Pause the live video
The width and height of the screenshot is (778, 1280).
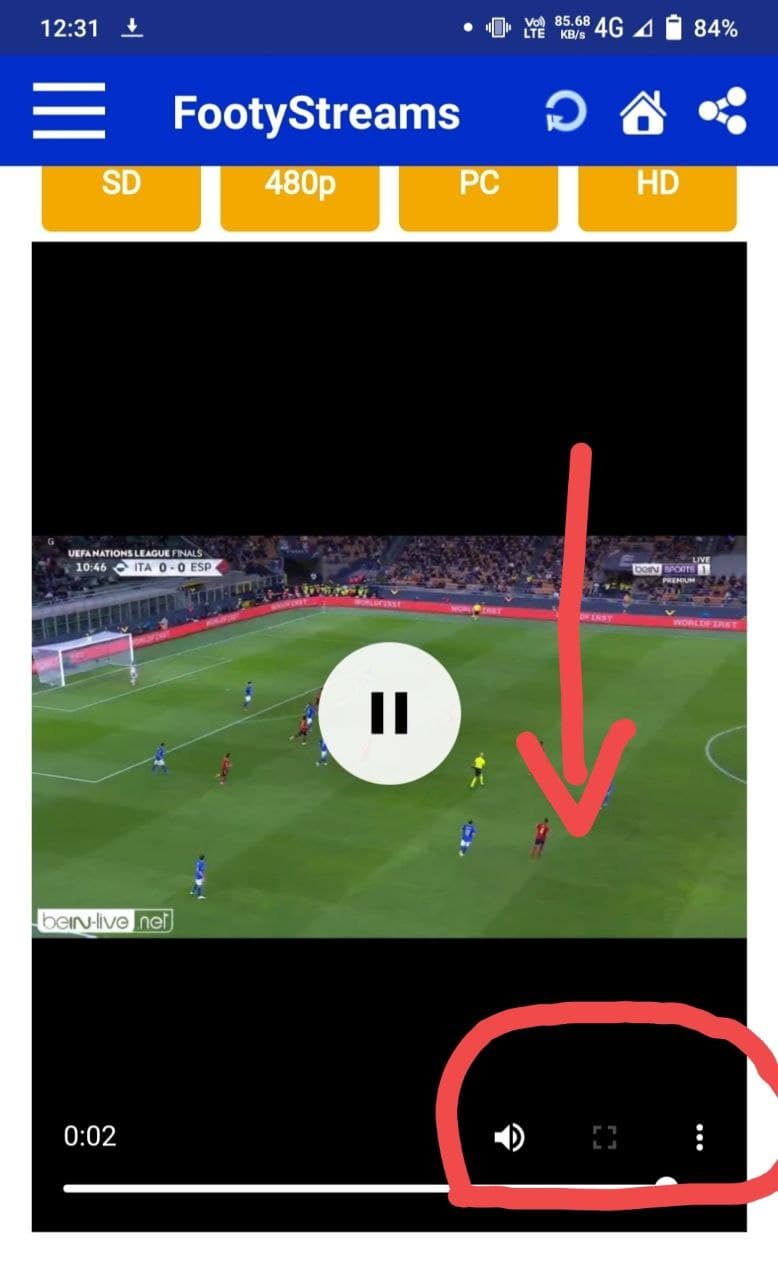pyautogui.click(x=389, y=712)
